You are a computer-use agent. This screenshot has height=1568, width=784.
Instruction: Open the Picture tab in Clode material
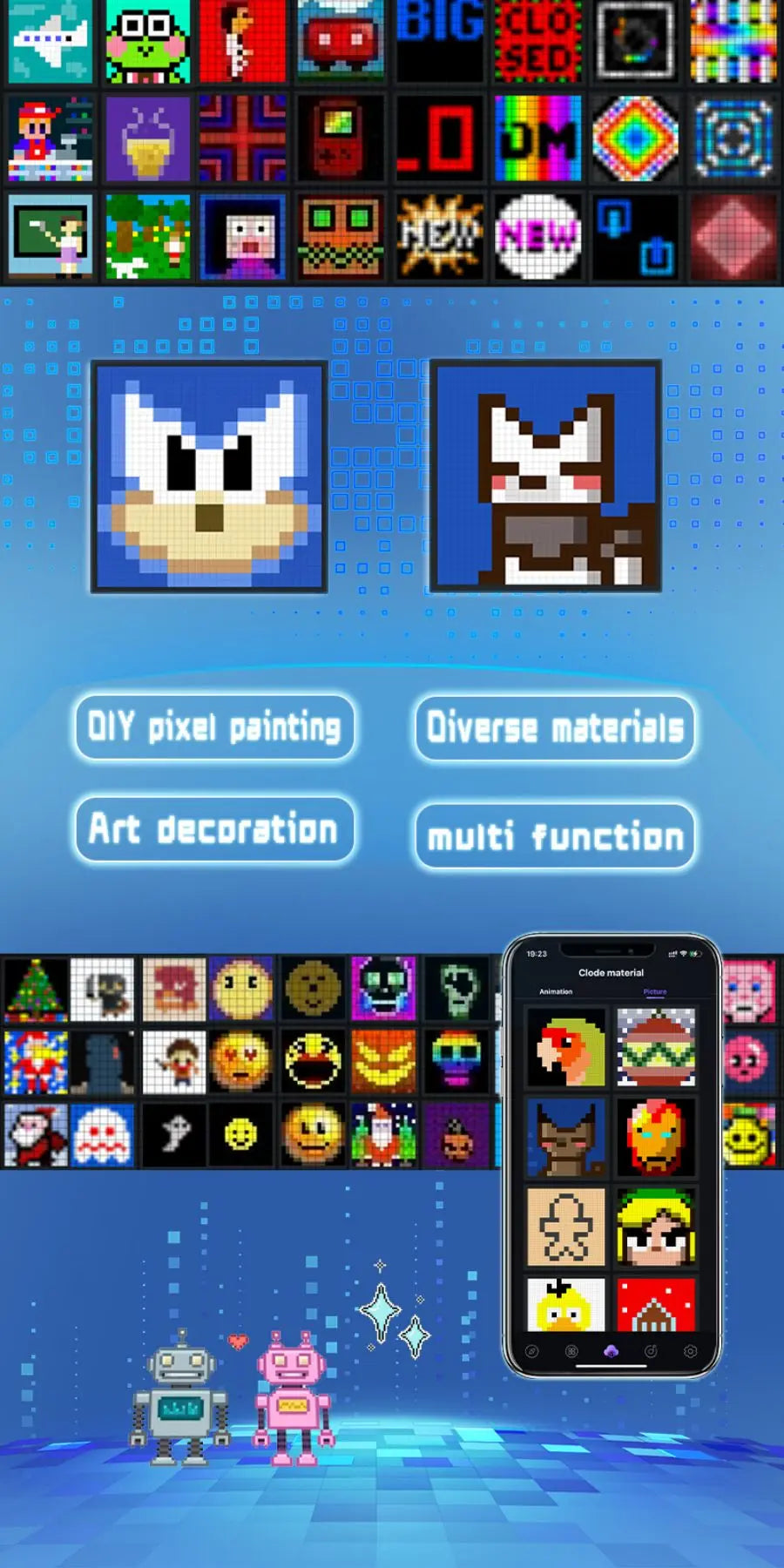[655, 991]
